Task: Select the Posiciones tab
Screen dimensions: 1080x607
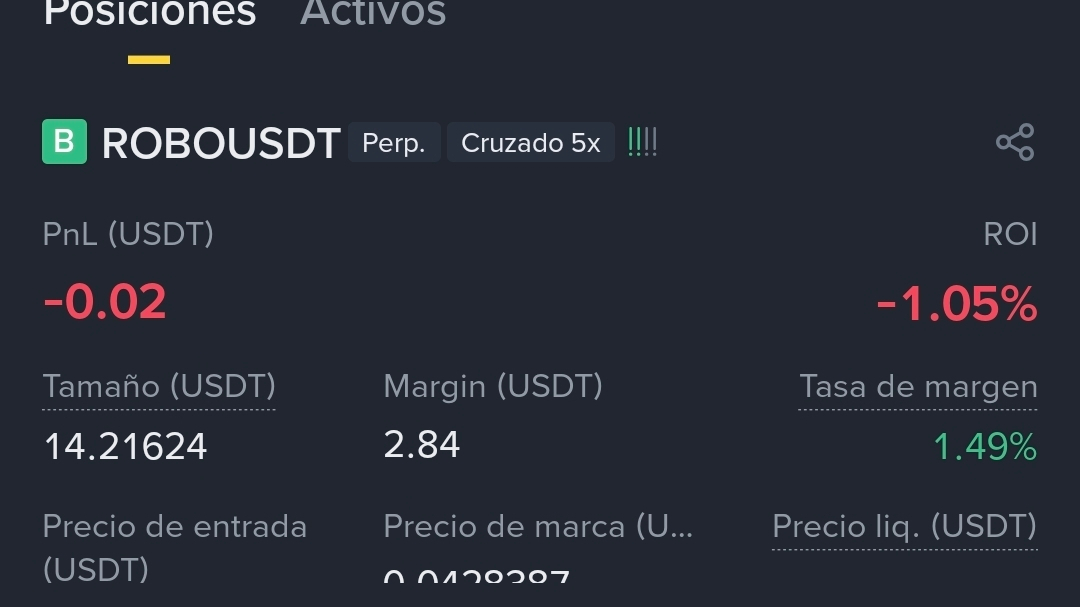Action: pos(150,14)
